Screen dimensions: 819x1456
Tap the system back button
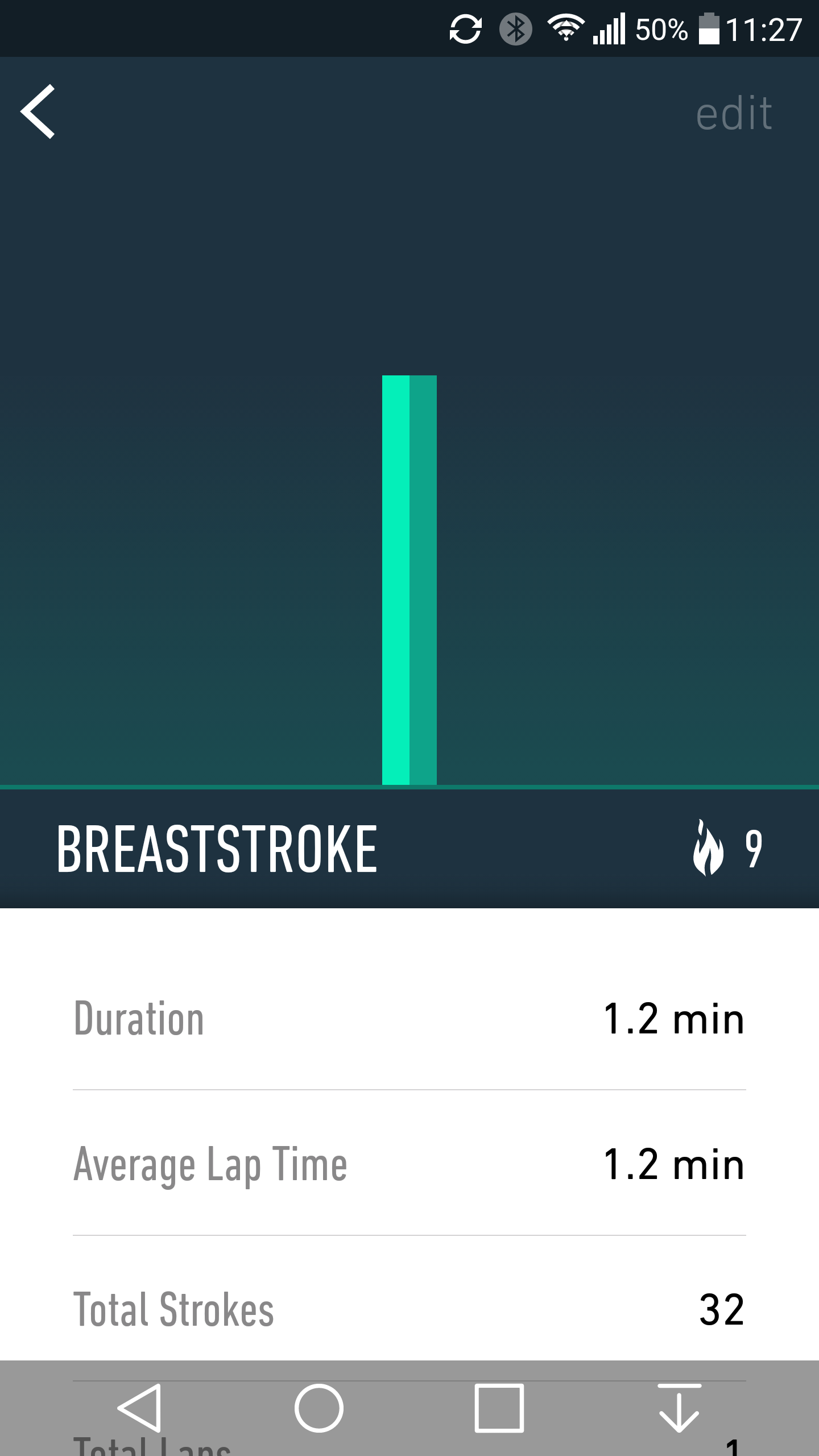(x=139, y=1408)
